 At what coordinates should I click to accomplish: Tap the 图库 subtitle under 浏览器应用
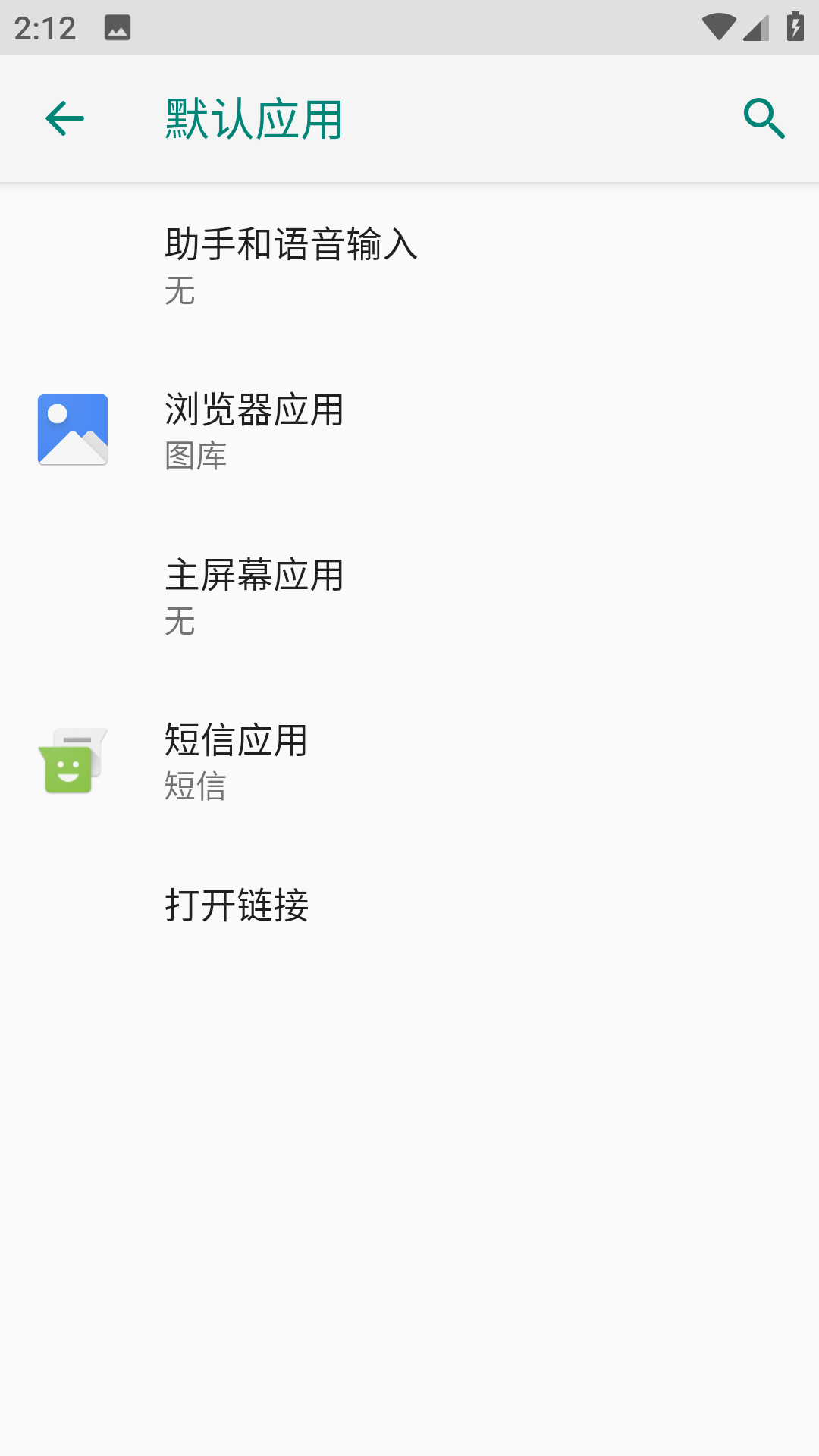pos(195,458)
